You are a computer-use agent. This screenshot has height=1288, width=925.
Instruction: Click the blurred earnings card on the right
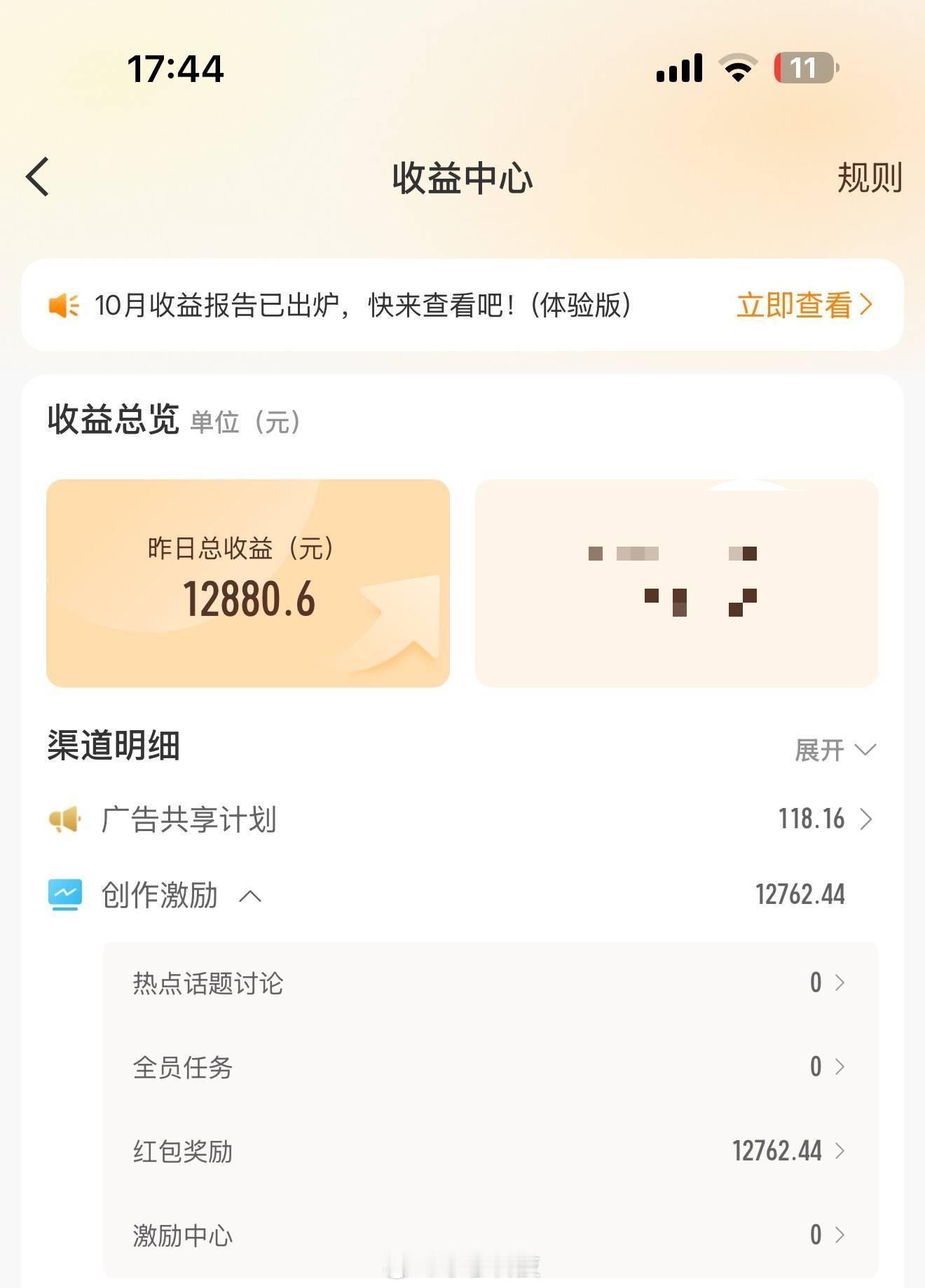675,583
